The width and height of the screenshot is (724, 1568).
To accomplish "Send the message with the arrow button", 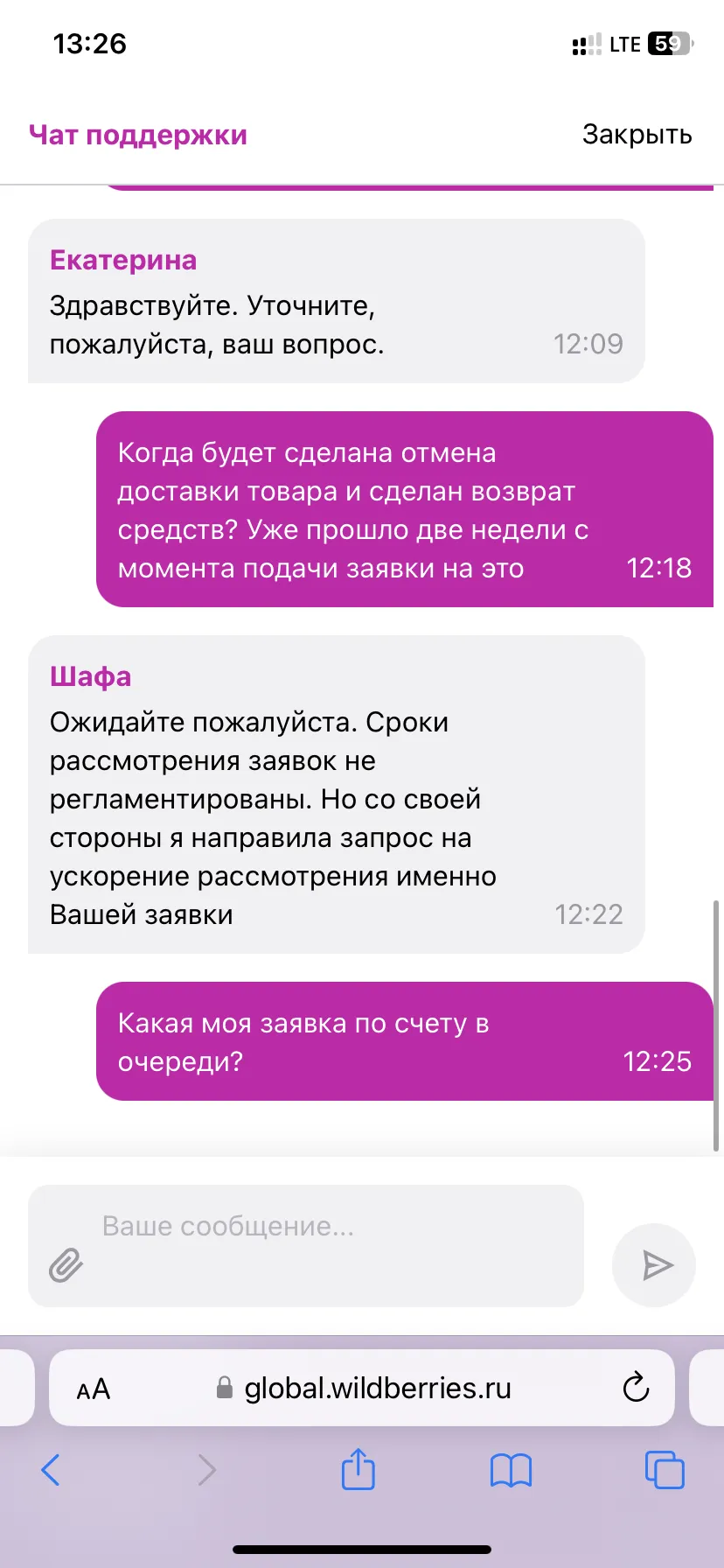I will [654, 1265].
